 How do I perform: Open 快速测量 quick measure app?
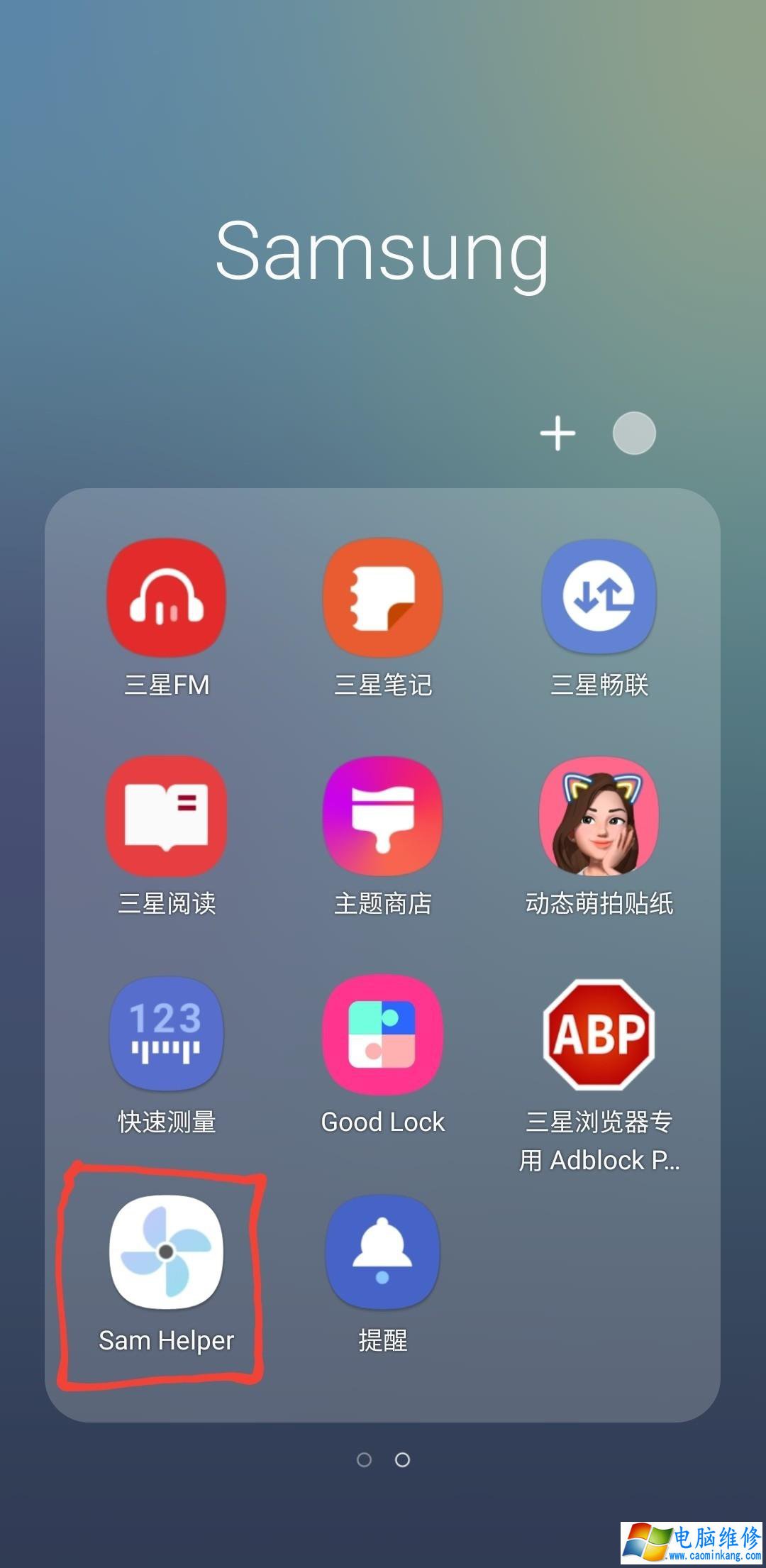pos(167,1034)
